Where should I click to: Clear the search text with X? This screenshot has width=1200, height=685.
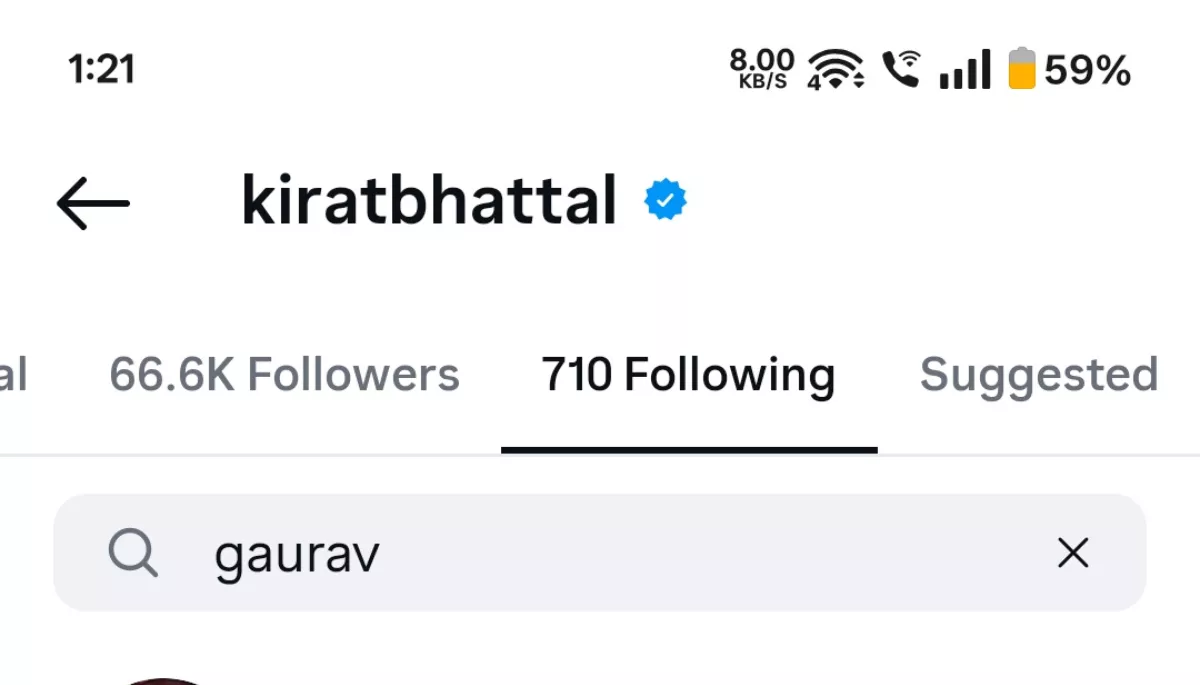1073,553
